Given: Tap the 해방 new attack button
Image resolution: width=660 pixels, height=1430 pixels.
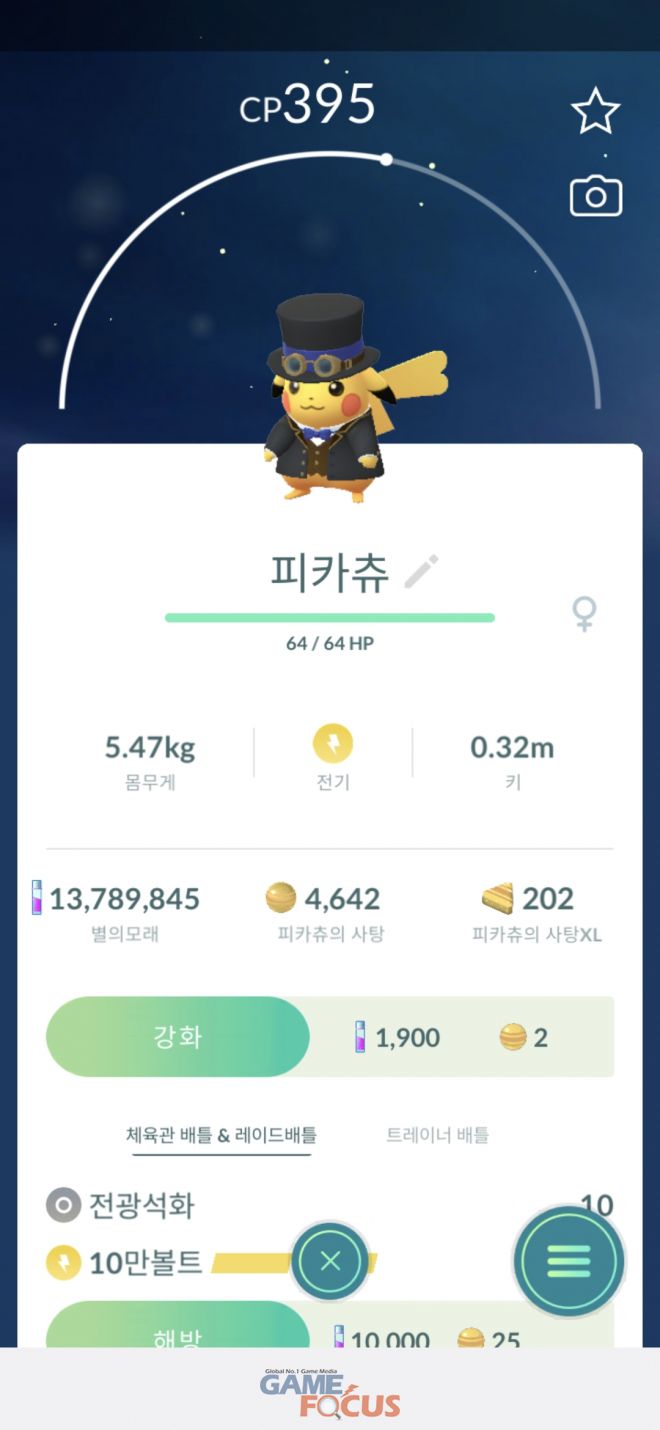Looking at the screenshot, I should 178,1328.
